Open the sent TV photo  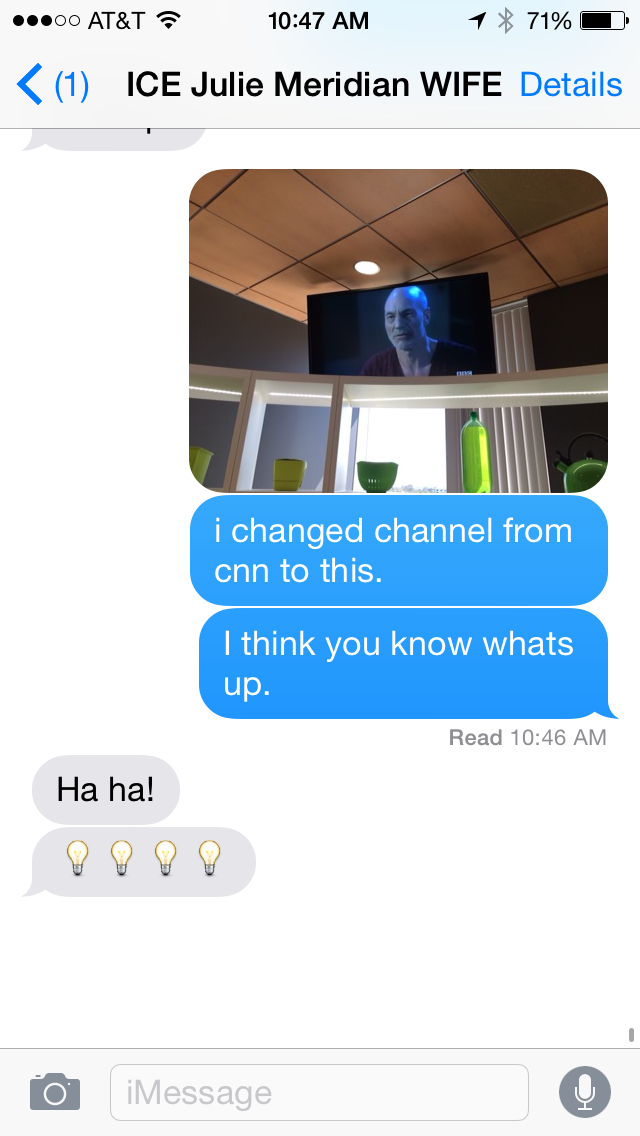[398, 330]
